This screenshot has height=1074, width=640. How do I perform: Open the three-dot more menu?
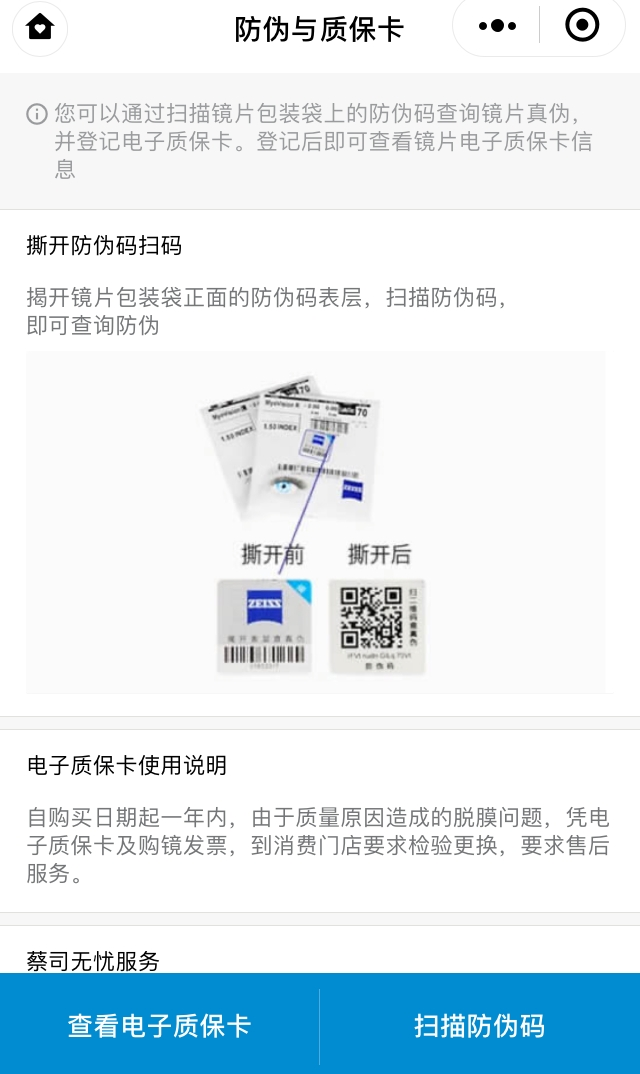pos(497,26)
